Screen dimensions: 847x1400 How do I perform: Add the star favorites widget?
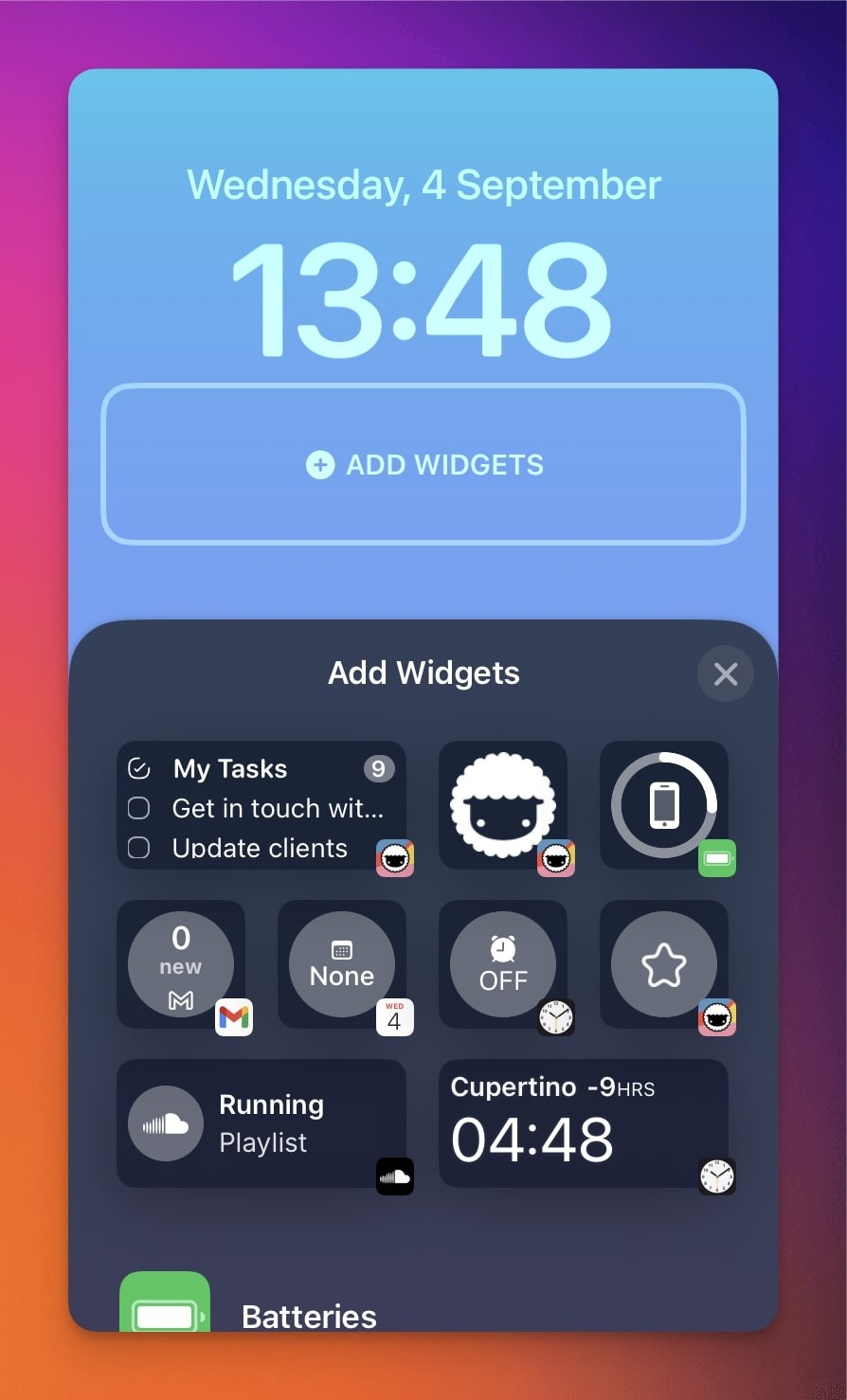pyautogui.click(x=663, y=964)
